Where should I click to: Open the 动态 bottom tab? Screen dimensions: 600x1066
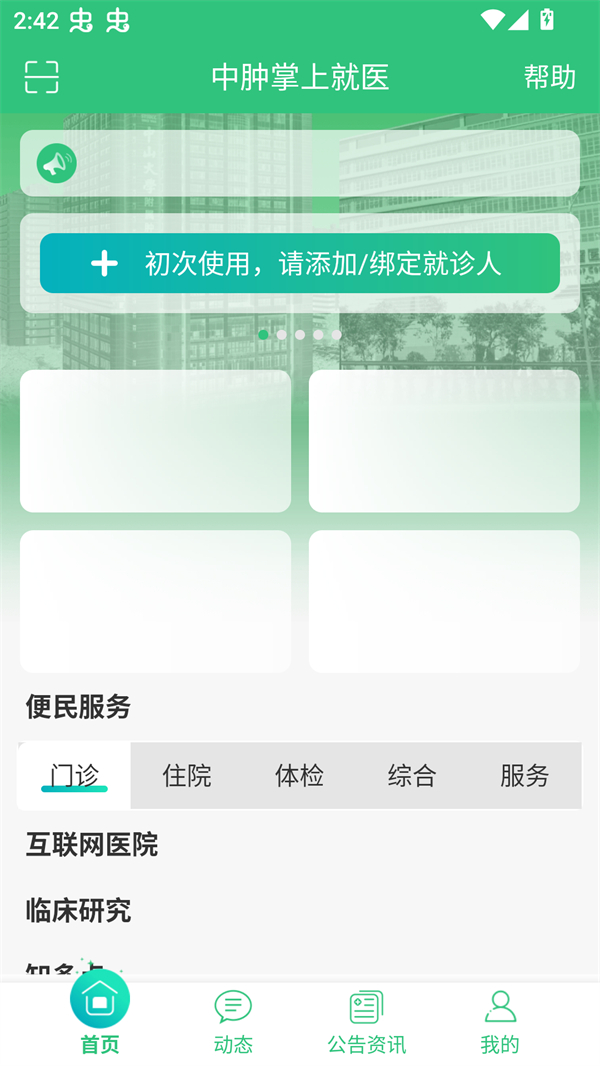(233, 1022)
